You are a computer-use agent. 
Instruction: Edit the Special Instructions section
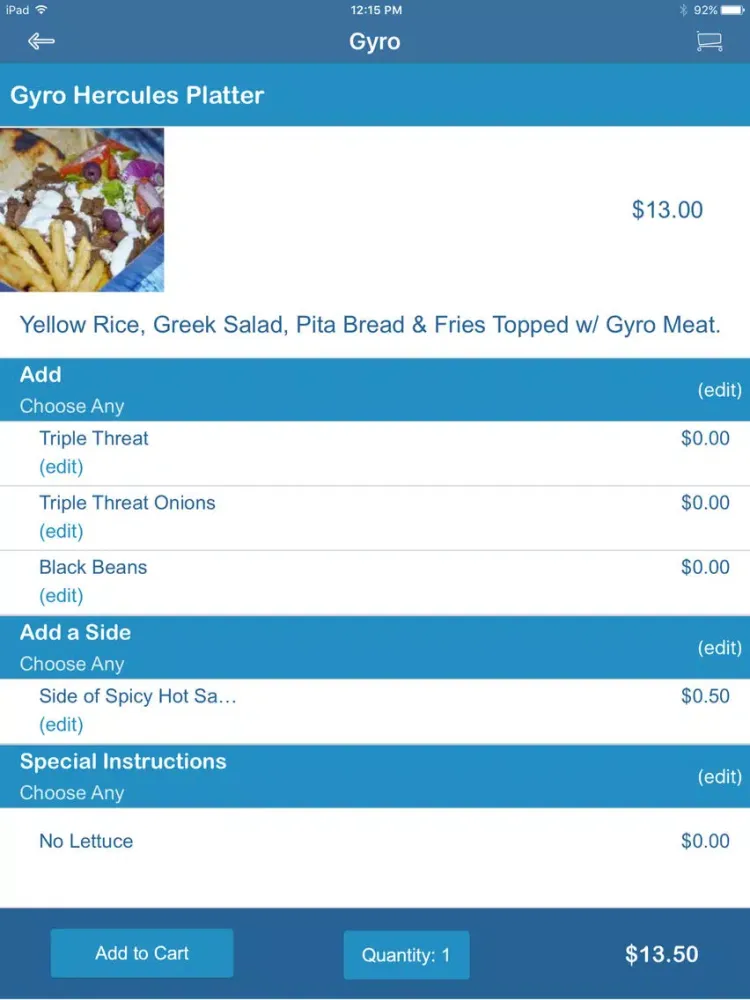tap(719, 777)
